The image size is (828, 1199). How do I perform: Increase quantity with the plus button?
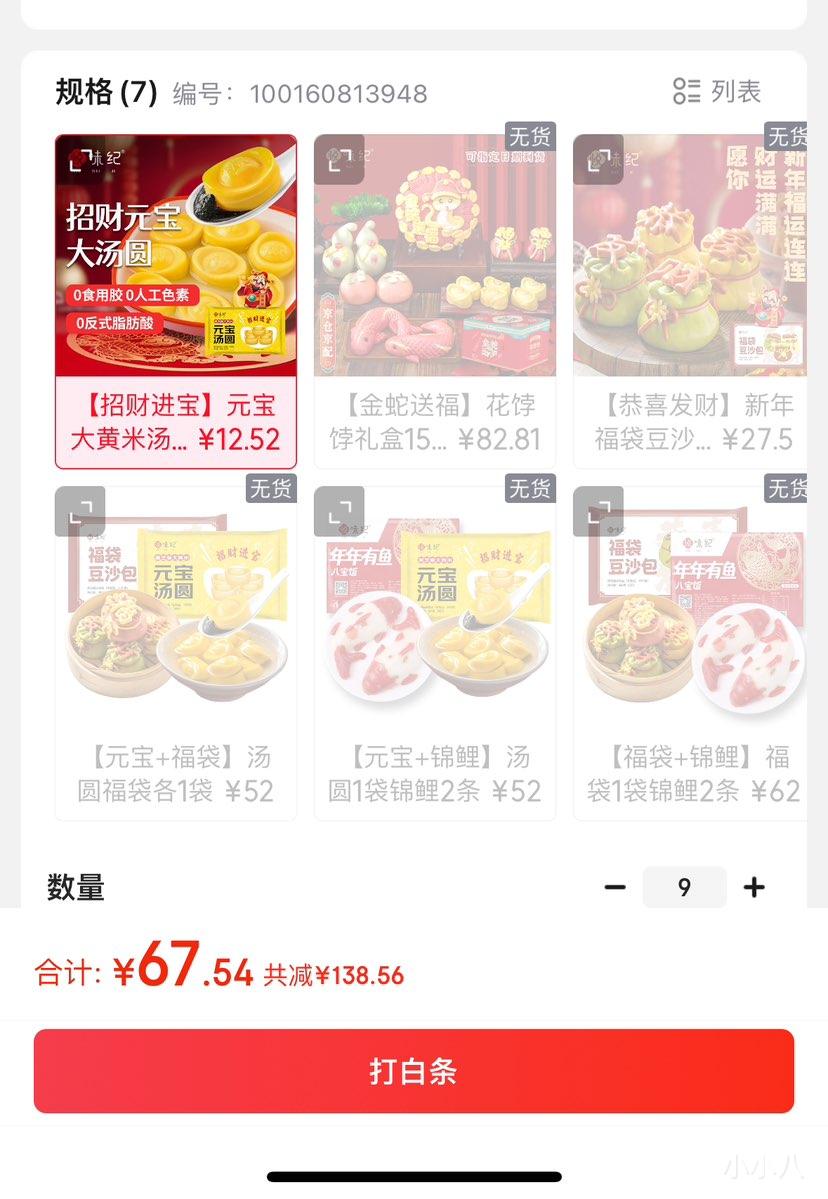(754, 887)
